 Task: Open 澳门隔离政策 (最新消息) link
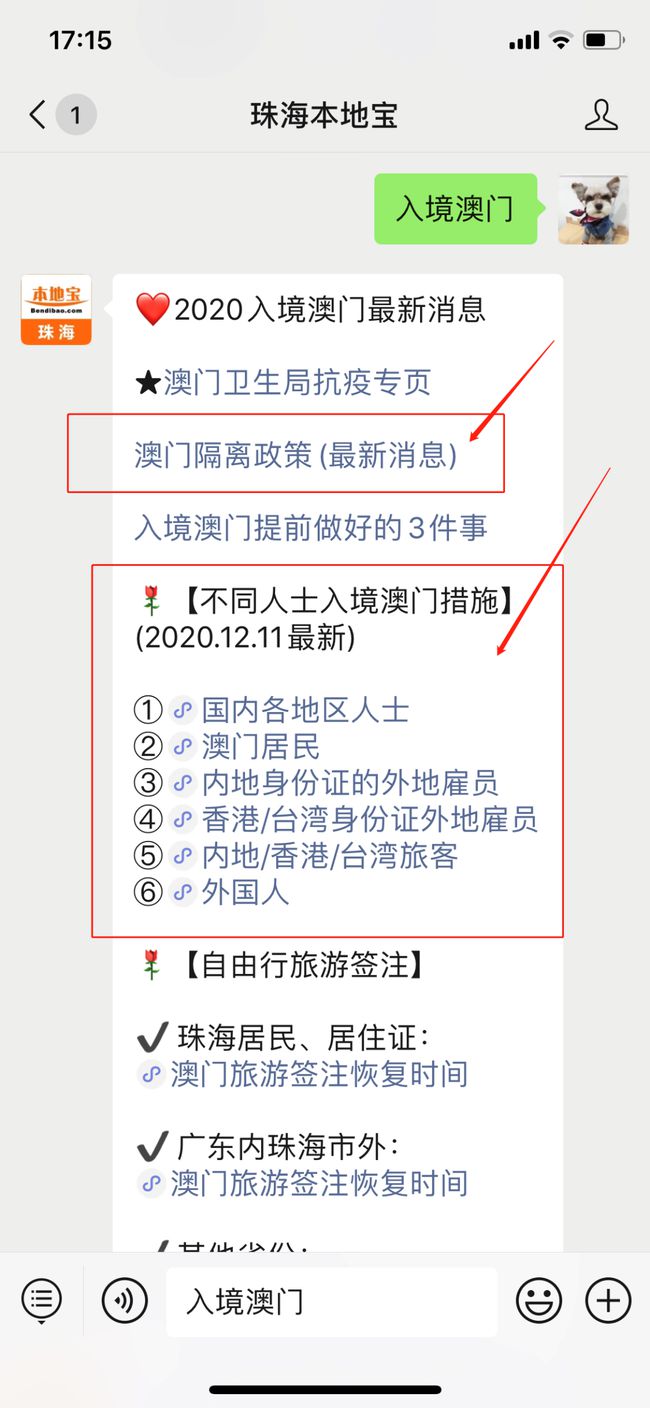[x=296, y=455]
